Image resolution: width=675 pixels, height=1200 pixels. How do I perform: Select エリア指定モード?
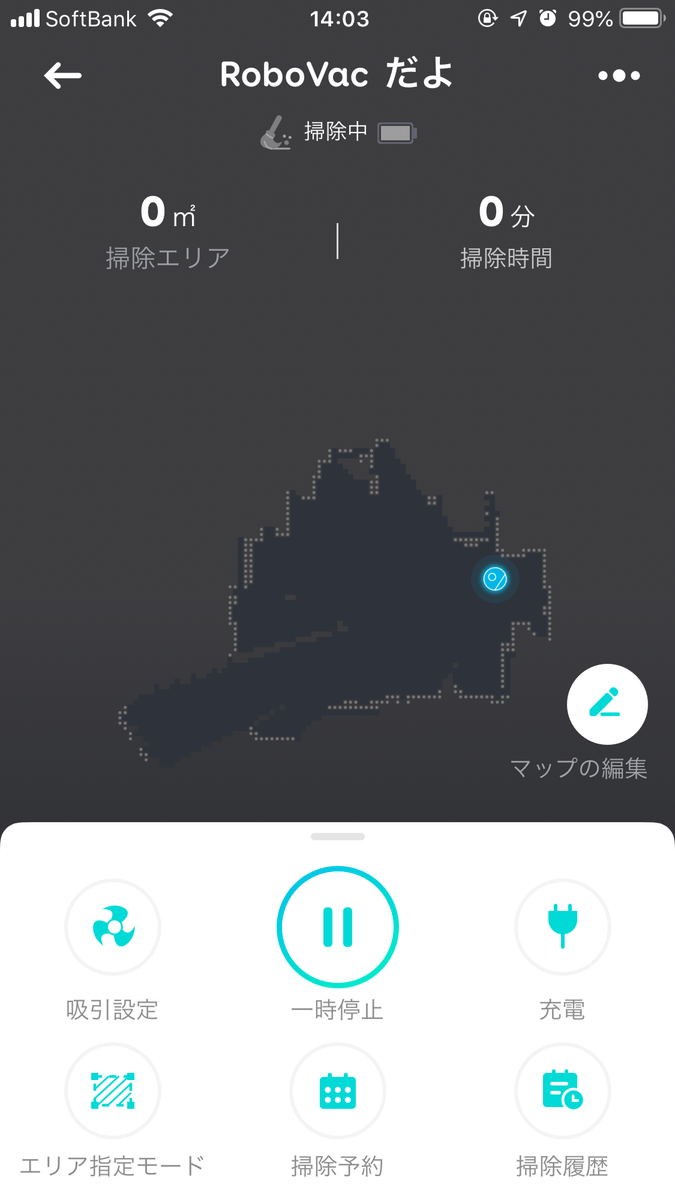tap(113, 1091)
